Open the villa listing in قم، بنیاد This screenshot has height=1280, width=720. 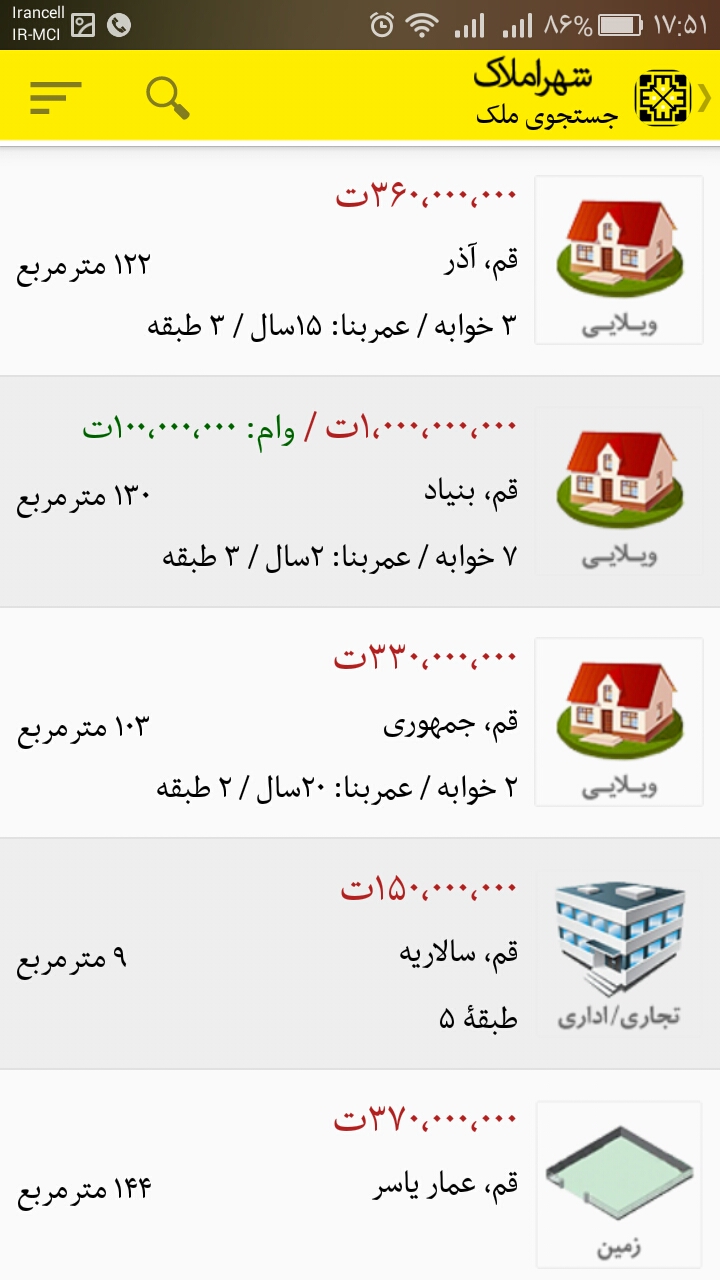(360, 492)
